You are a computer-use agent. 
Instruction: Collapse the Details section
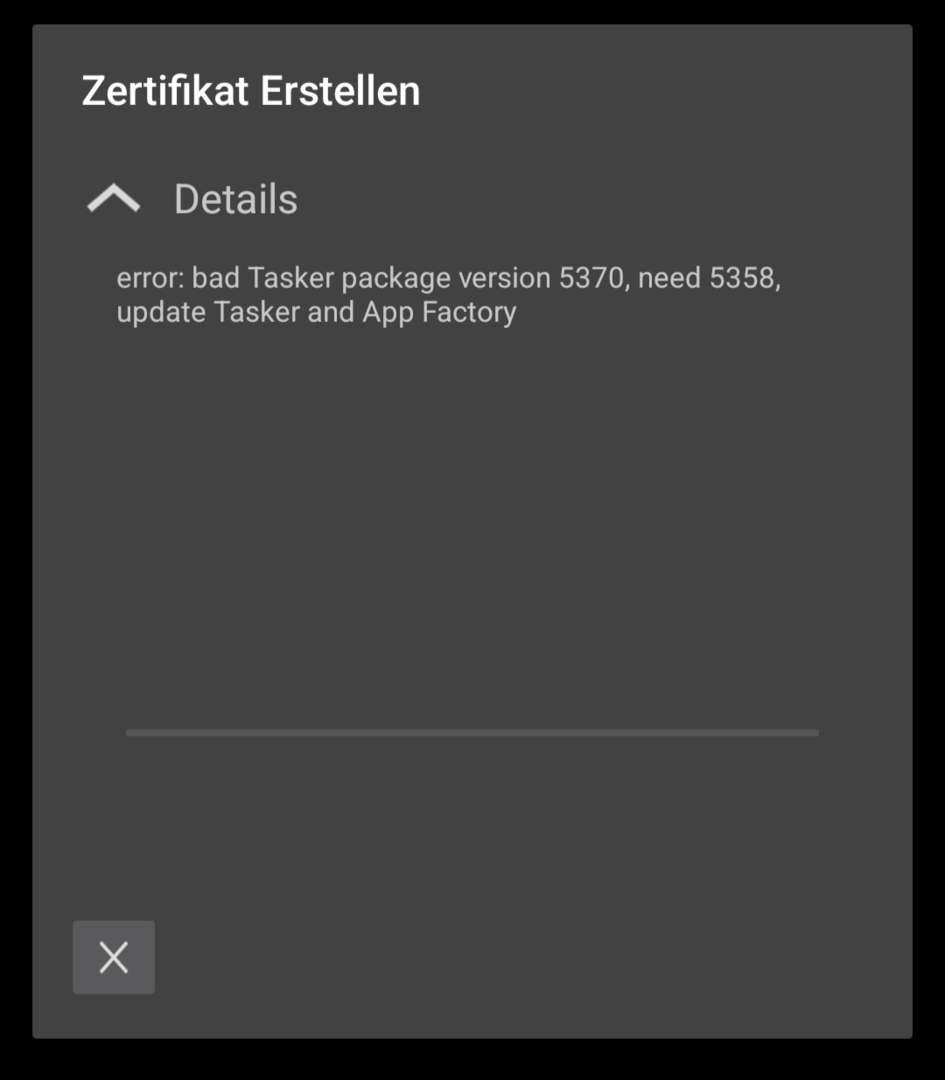point(114,199)
